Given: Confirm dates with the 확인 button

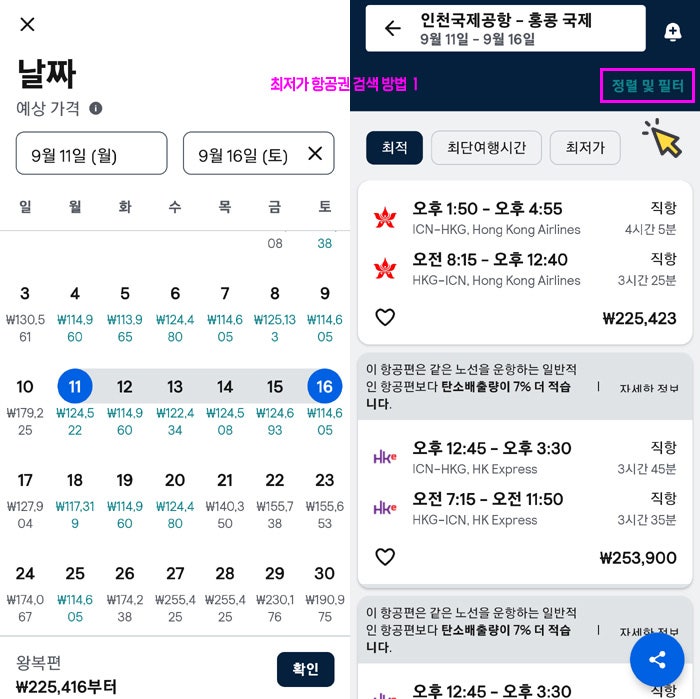Looking at the screenshot, I should (x=305, y=669).
